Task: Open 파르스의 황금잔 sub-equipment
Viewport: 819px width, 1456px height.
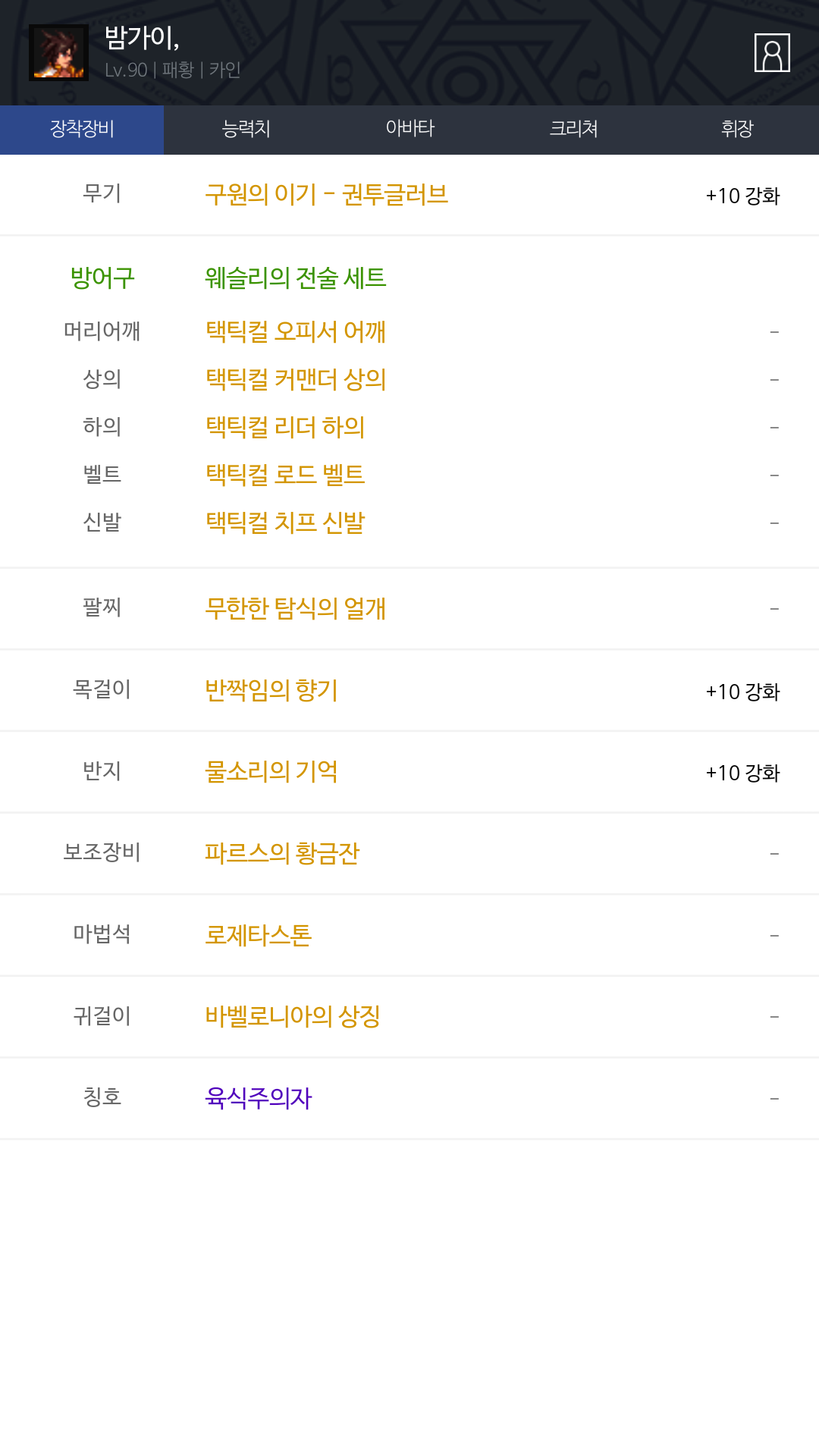Action: 282,853
